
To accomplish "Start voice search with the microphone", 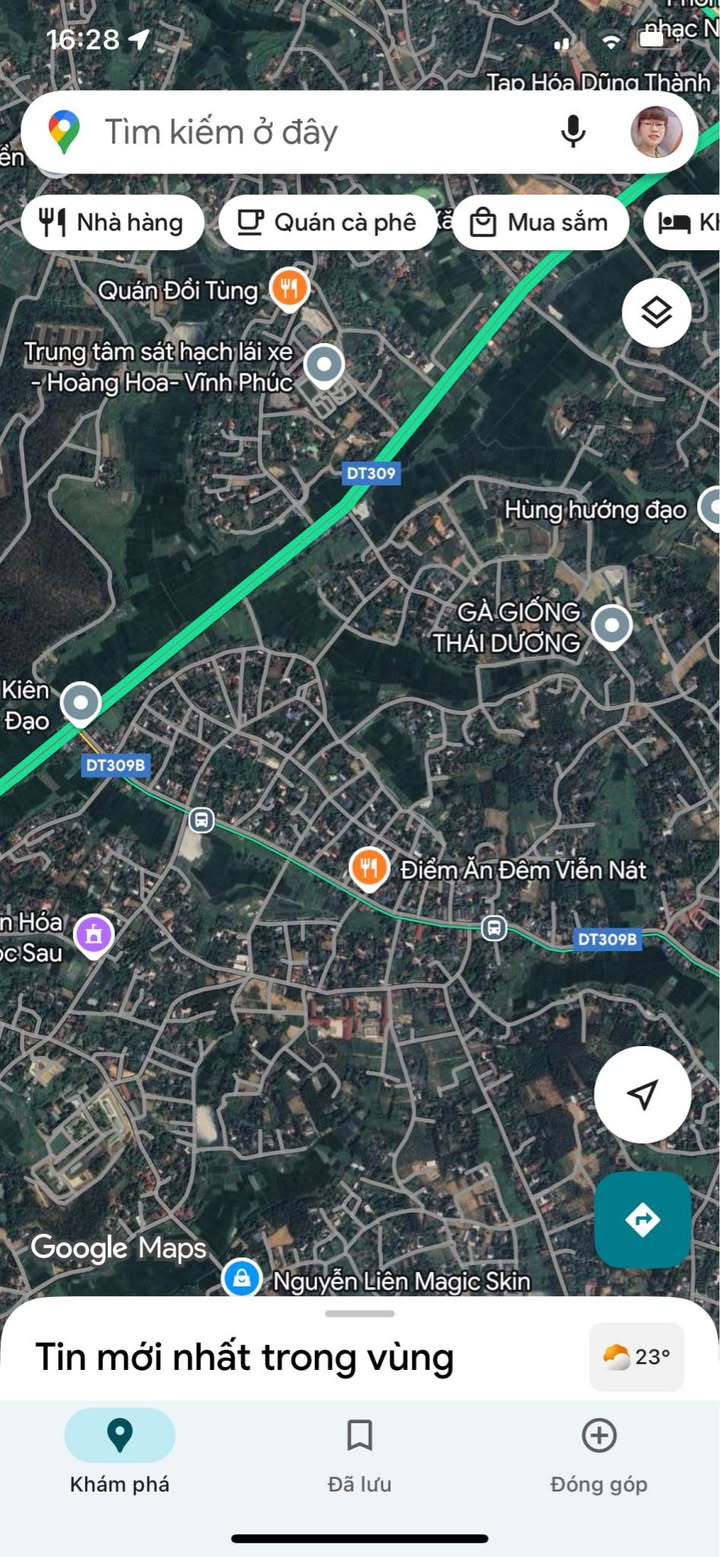I will (573, 132).
